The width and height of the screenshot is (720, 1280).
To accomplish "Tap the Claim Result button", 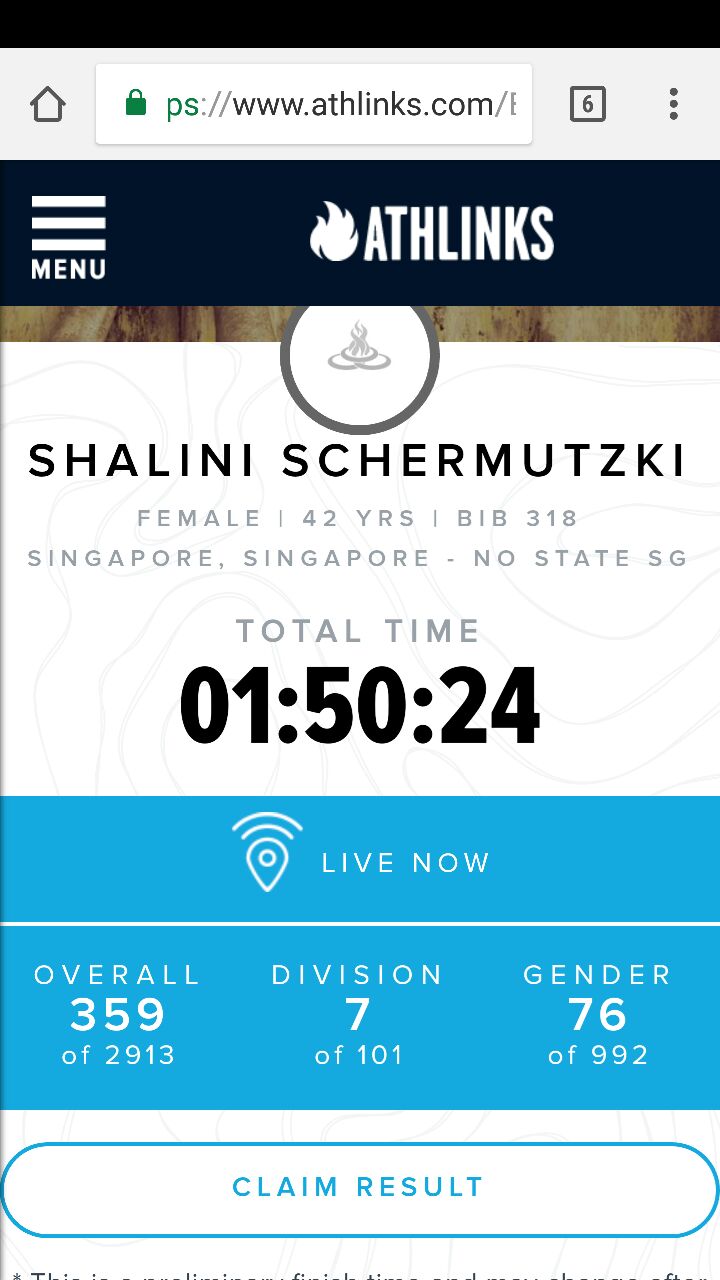I will (x=360, y=1189).
